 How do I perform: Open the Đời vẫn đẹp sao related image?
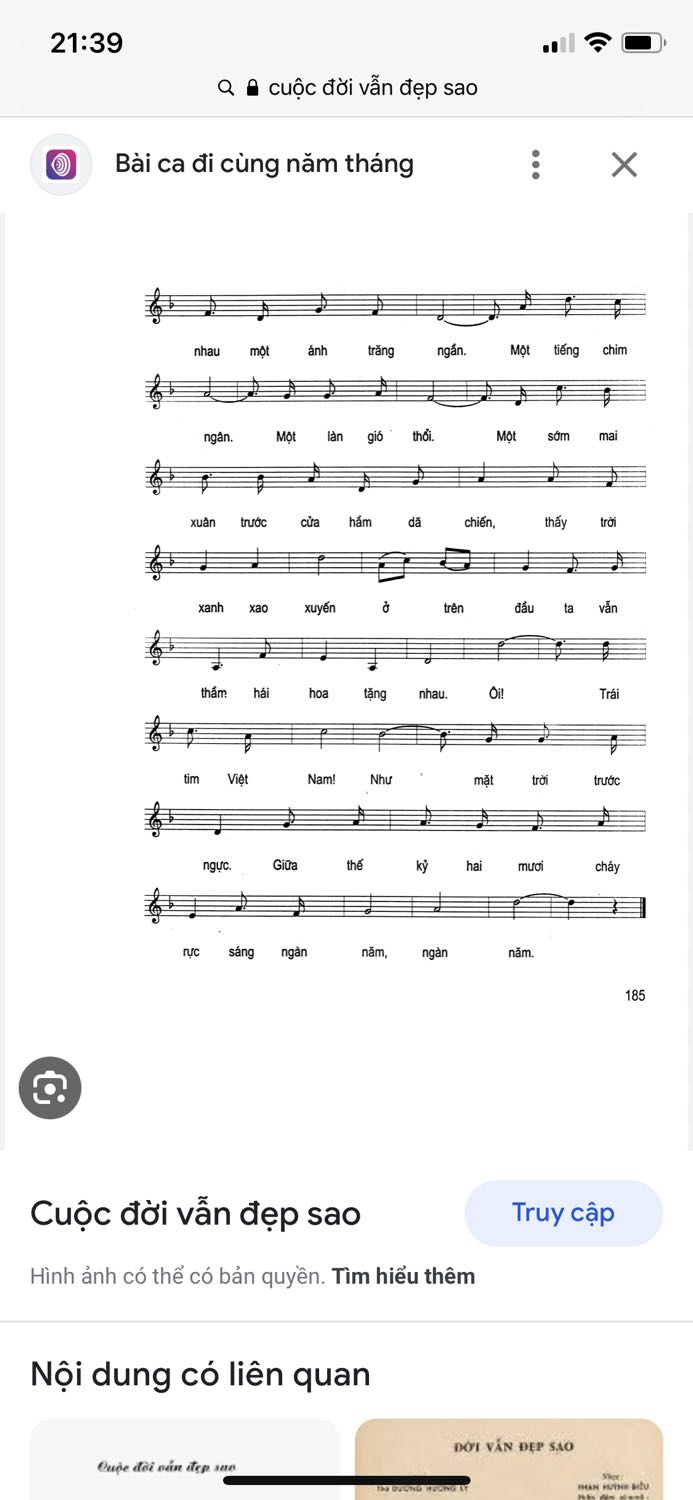click(x=509, y=1459)
